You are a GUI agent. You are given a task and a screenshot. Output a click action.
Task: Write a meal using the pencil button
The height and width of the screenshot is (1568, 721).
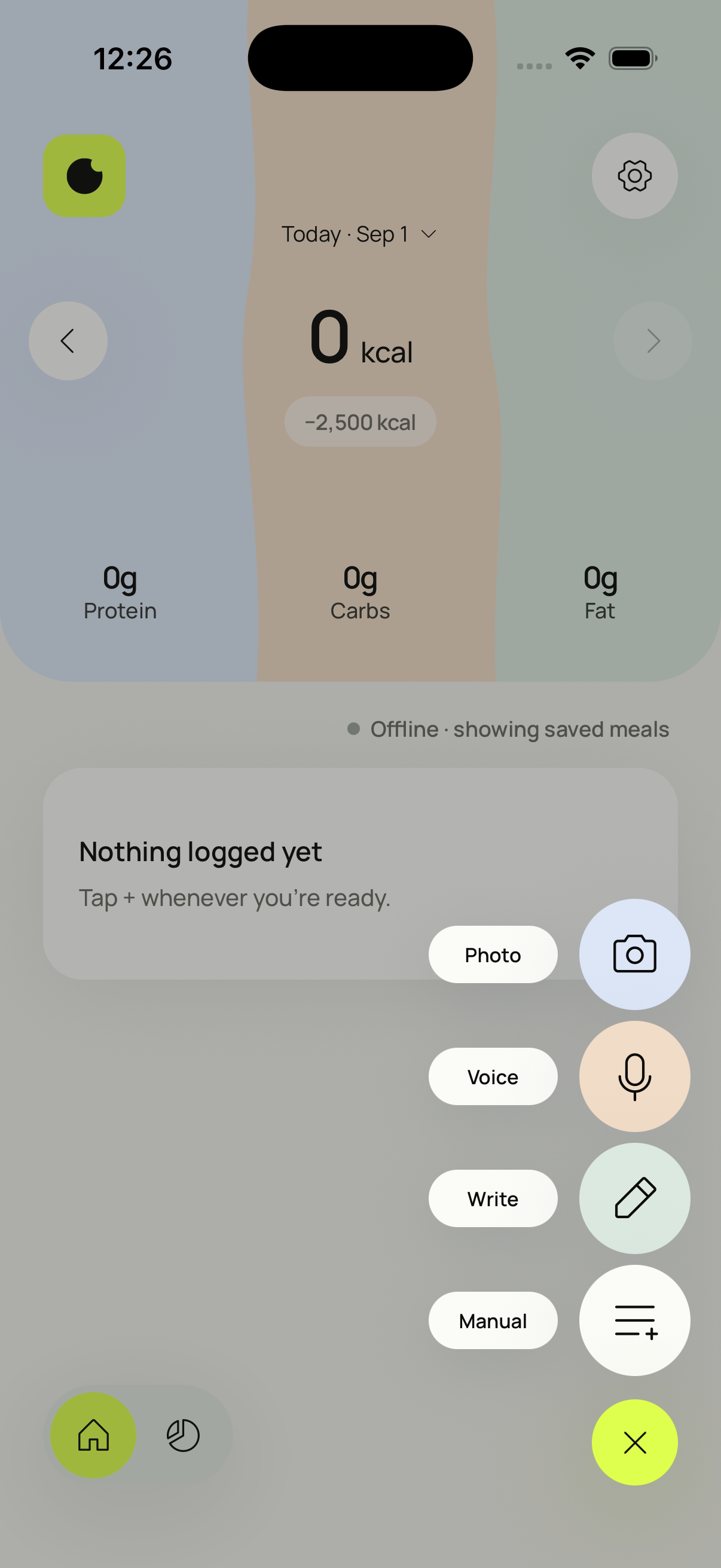[634, 1198]
